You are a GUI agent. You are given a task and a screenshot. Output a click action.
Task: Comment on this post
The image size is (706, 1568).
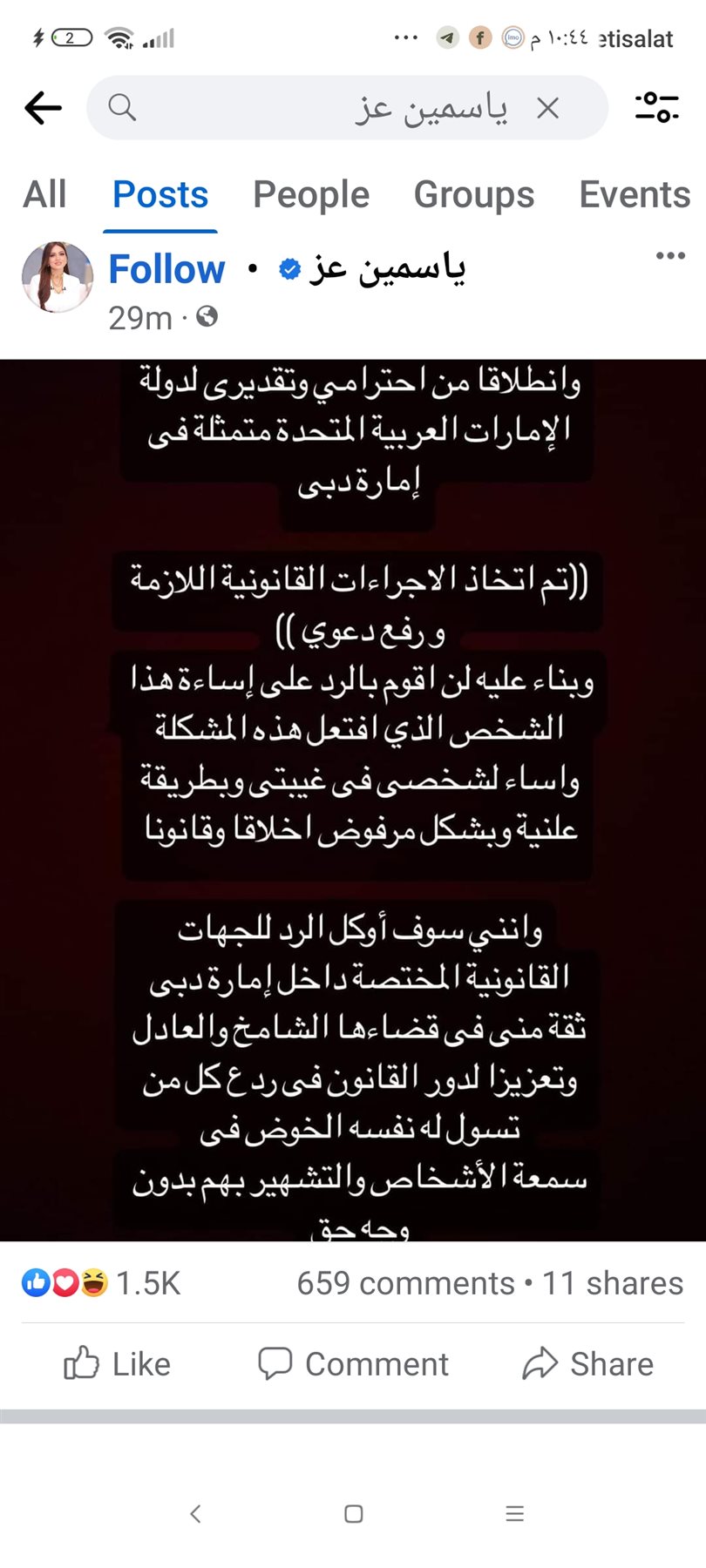click(x=353, y=1363)
